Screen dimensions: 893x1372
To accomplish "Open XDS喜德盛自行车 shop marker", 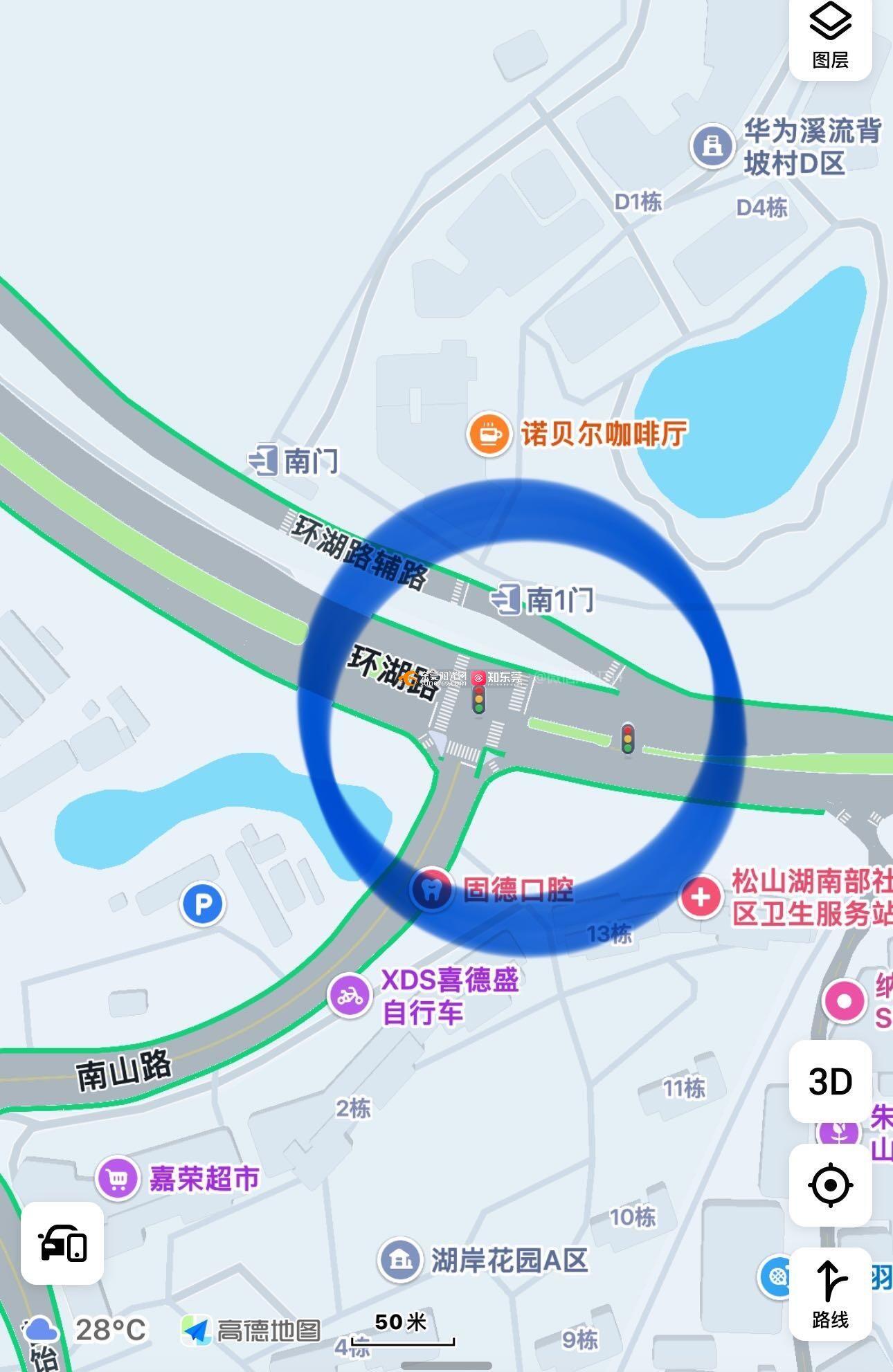I will pyautogui.click(x=350, y=996).
